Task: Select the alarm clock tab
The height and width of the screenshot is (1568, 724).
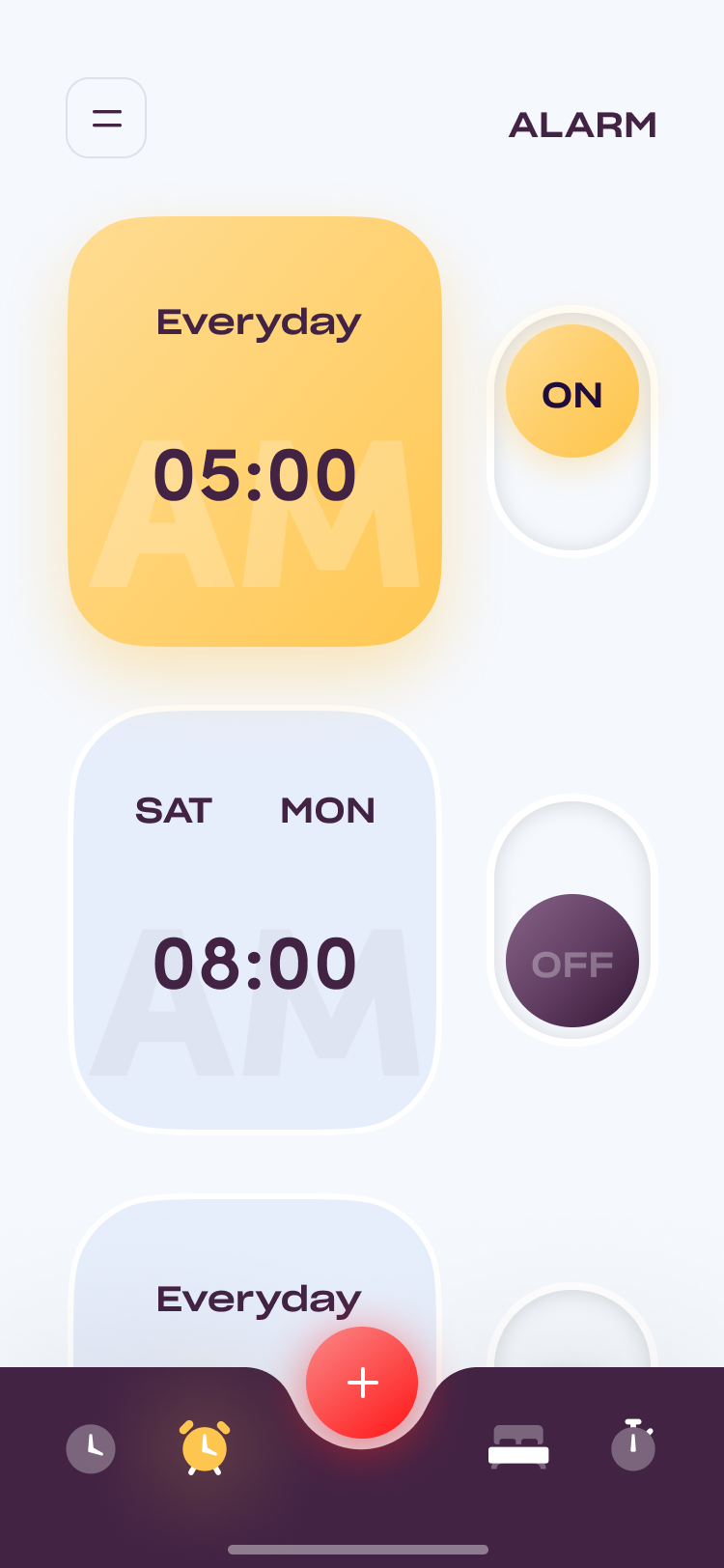Action: (x=205, y=1447)
